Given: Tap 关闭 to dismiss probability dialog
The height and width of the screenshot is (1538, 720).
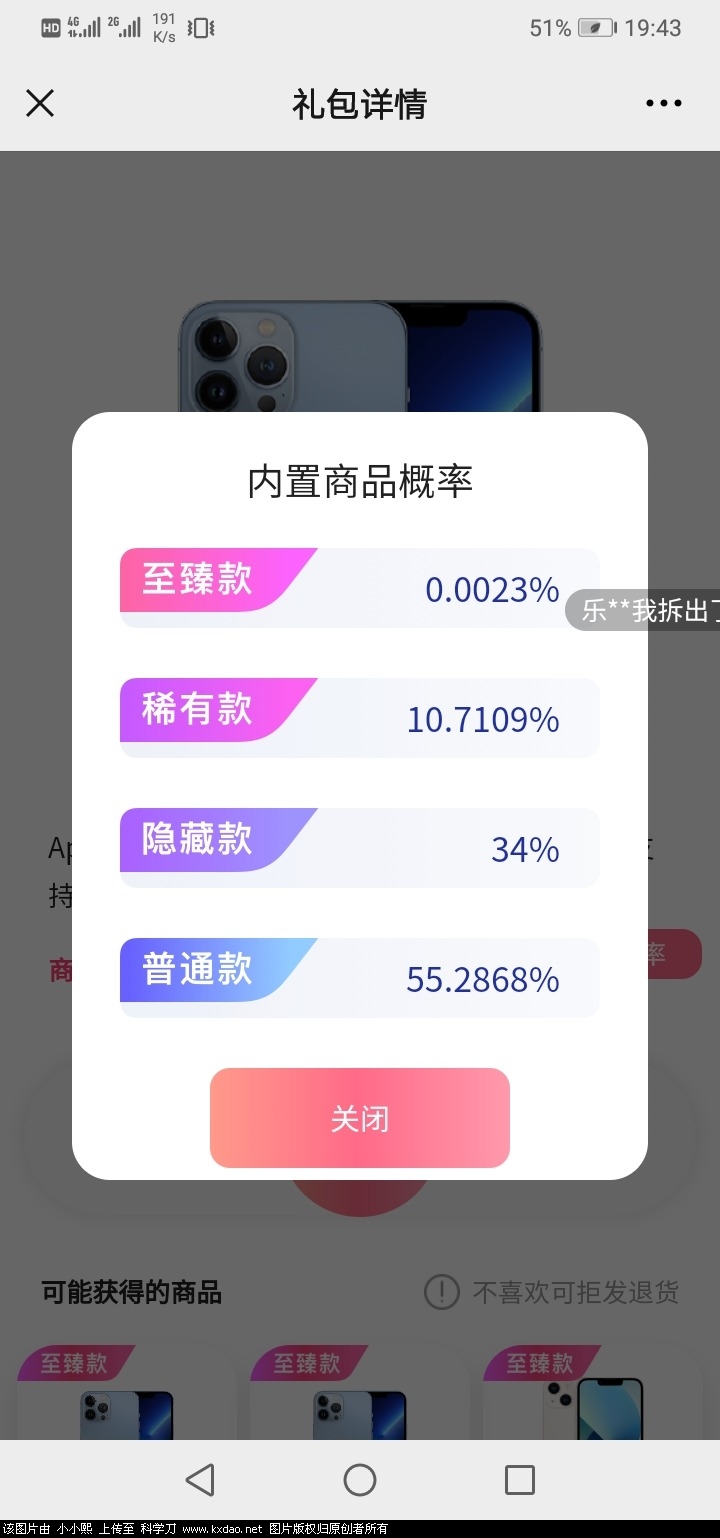Looking at the screenshot, I should (x=360, y=1118).
